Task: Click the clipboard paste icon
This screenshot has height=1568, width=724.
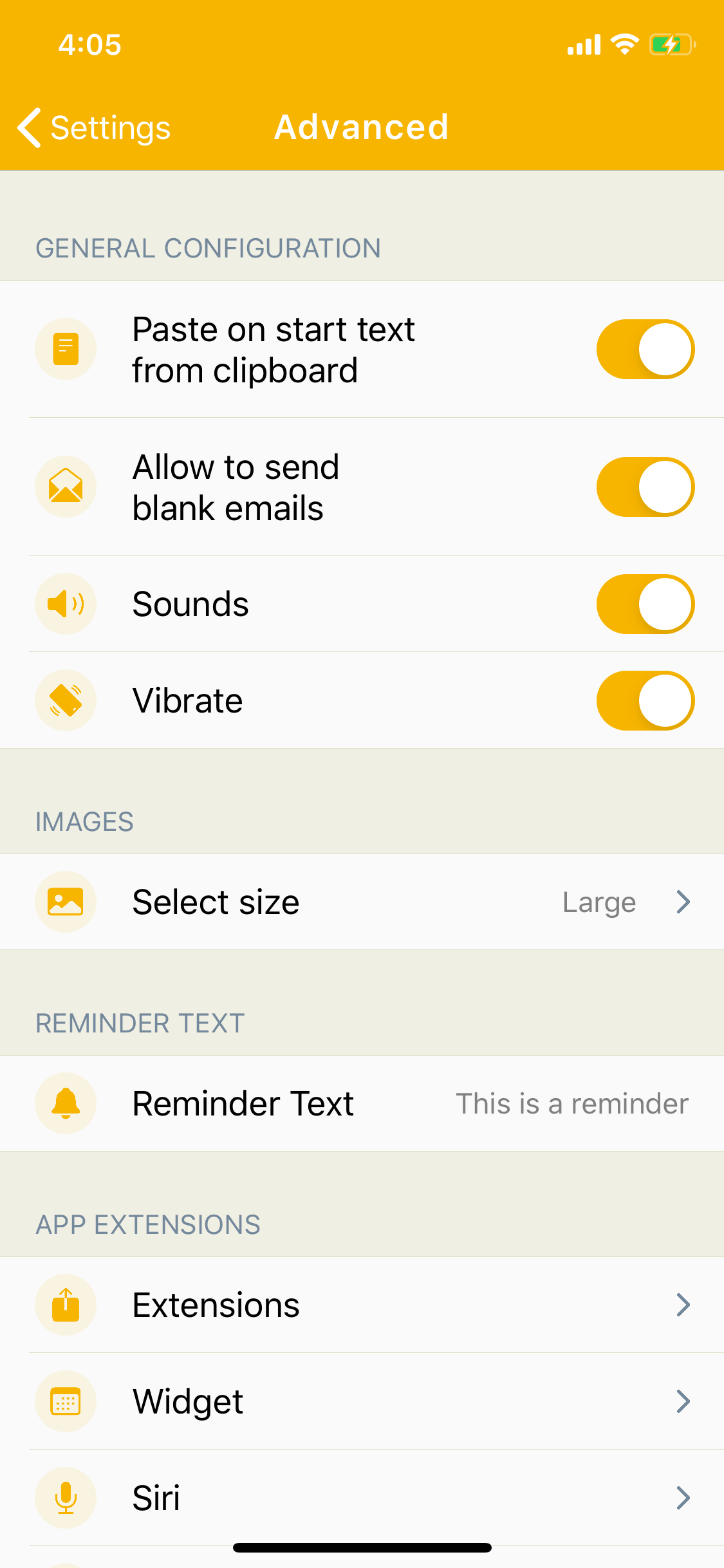Action: point(65,348)
